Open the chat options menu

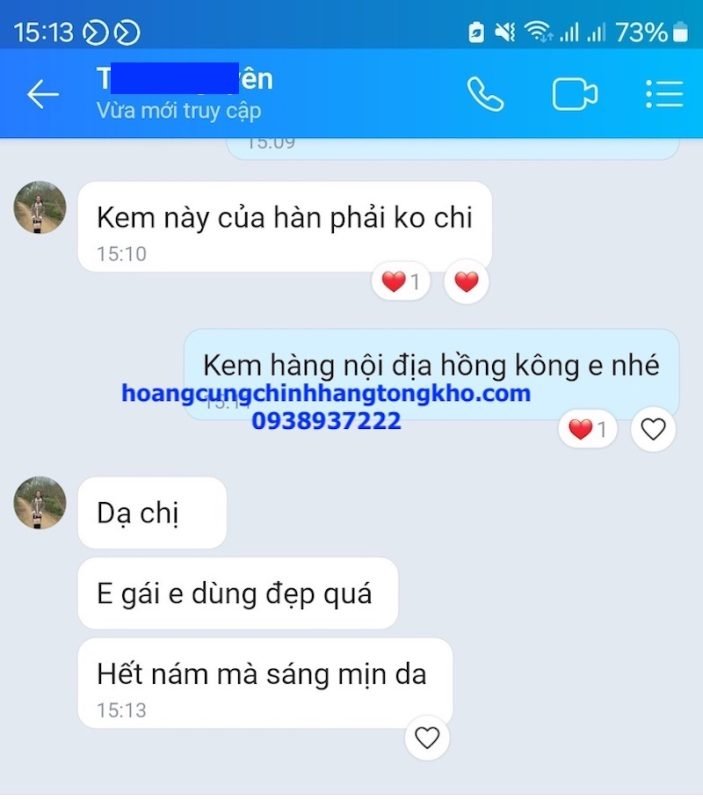click(x=664, y=94)
